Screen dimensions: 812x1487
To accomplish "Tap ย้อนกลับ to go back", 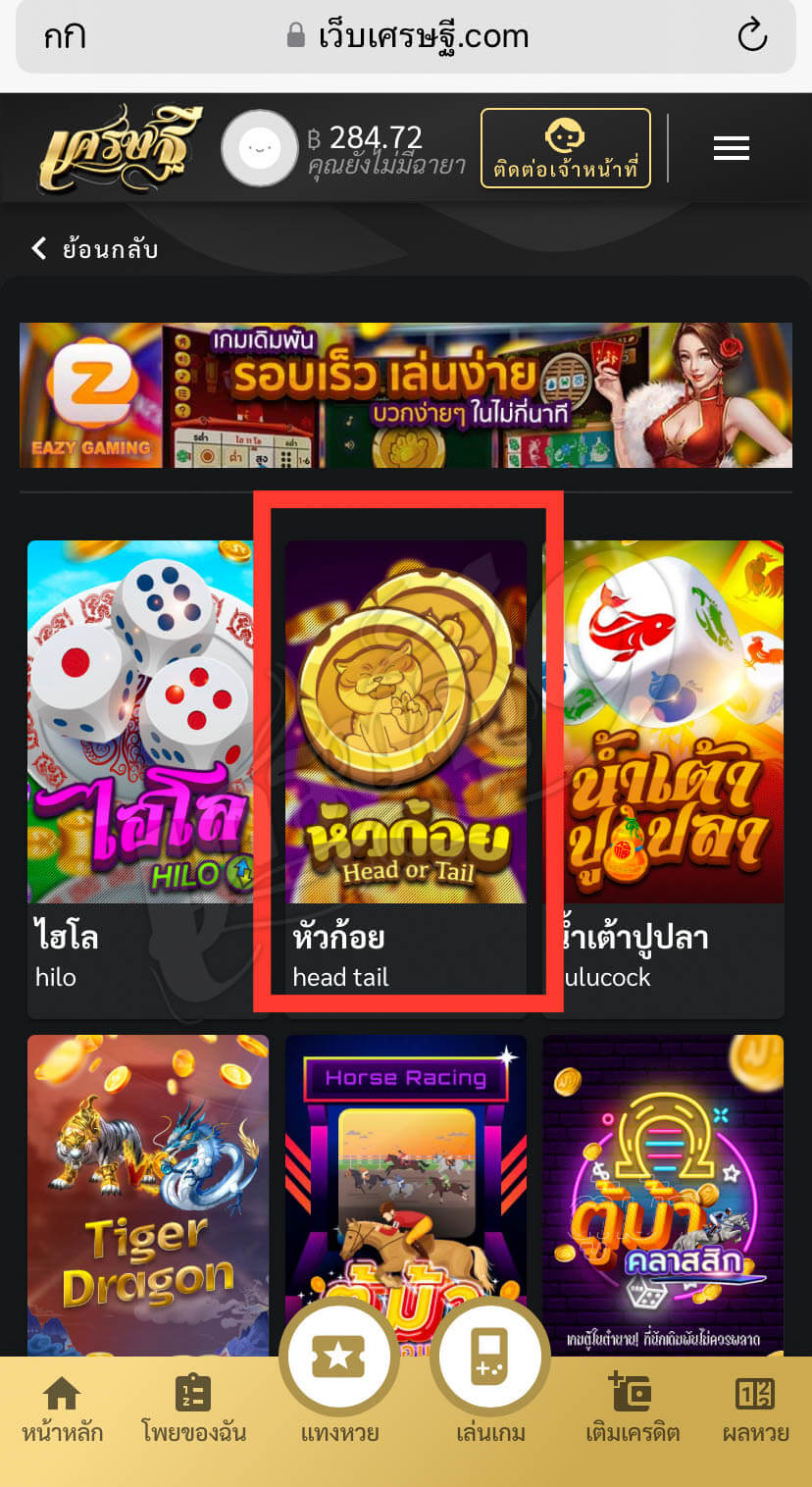I will [98, 249].
